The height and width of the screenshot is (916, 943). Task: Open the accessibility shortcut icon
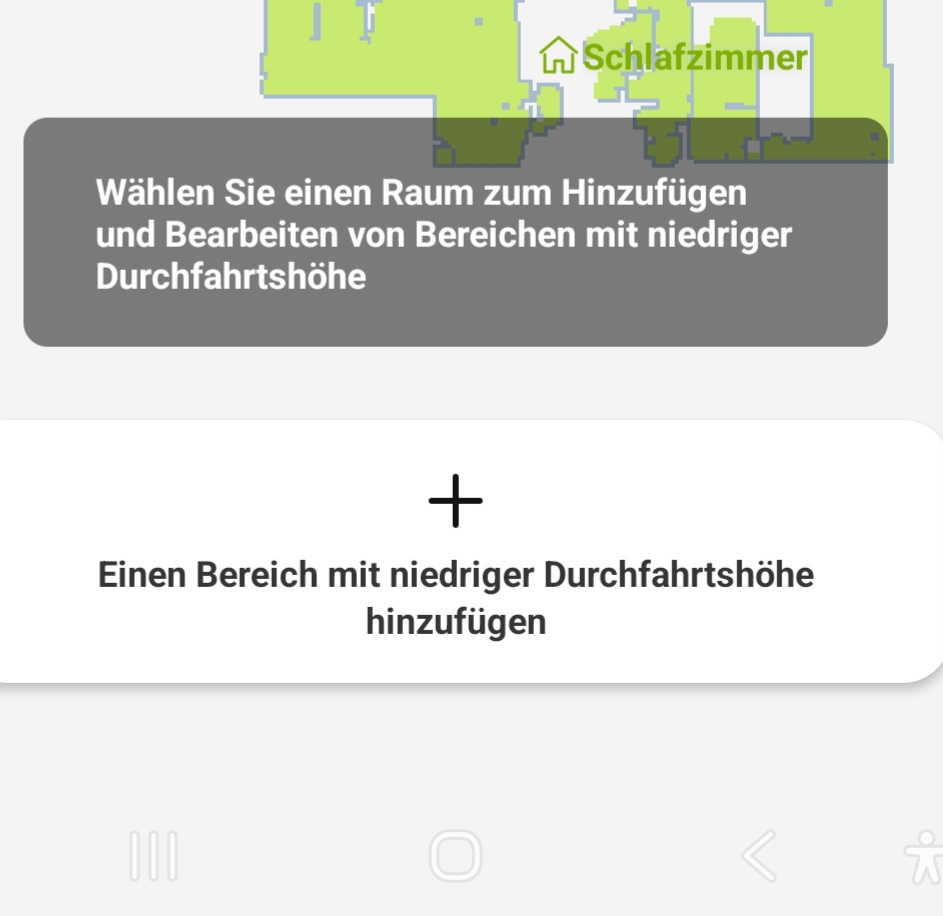click(923, 857)
